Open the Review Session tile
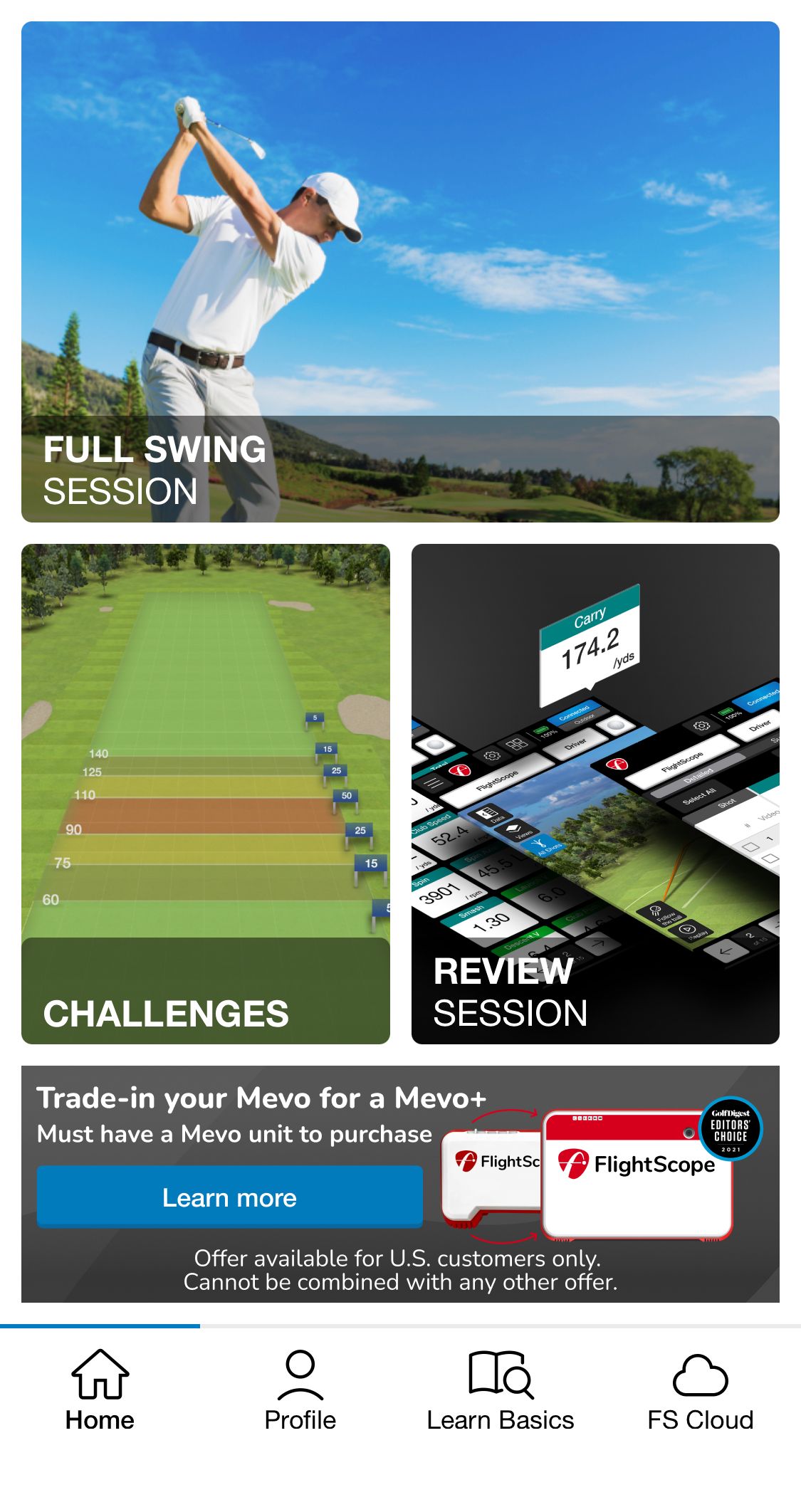The width and height of the screenshot is (801, 1512). tap(595, 794)
